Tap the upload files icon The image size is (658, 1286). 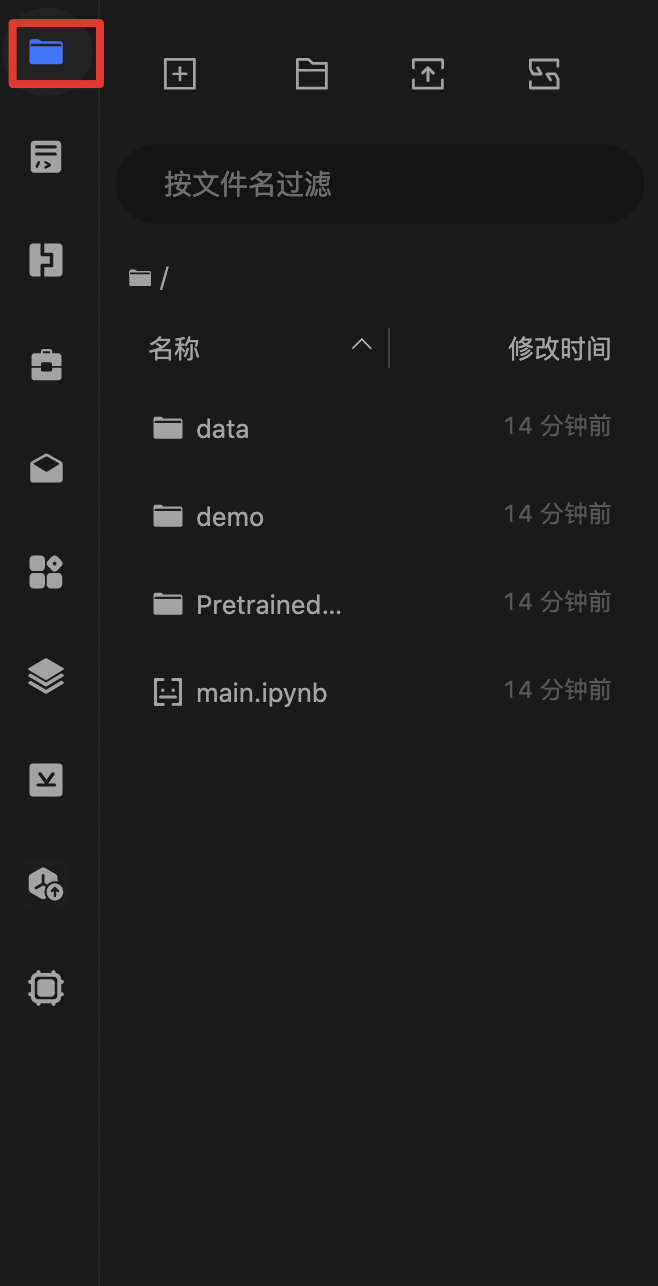[428, 74]
